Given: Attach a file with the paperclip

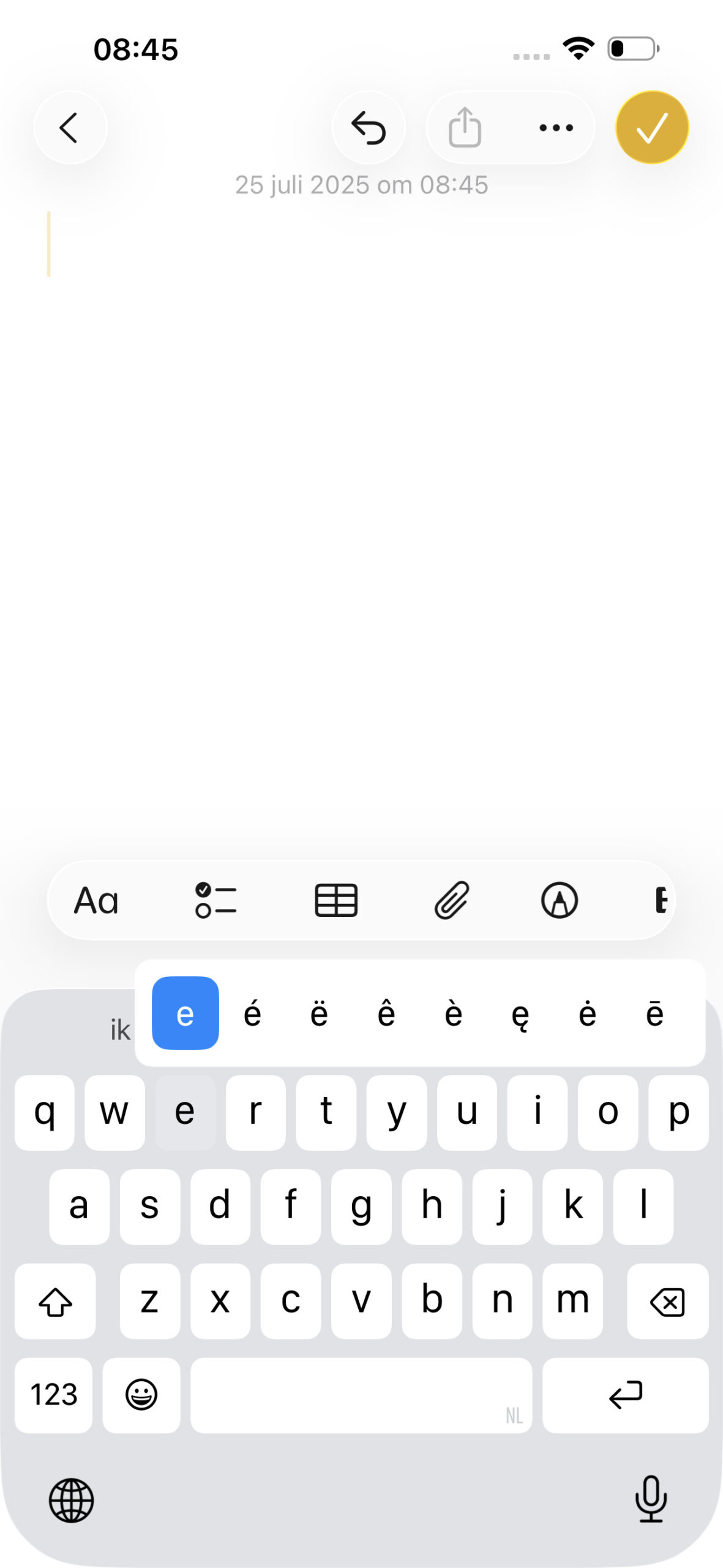Looking at the screenshot, I should click(x=452, y=900).
